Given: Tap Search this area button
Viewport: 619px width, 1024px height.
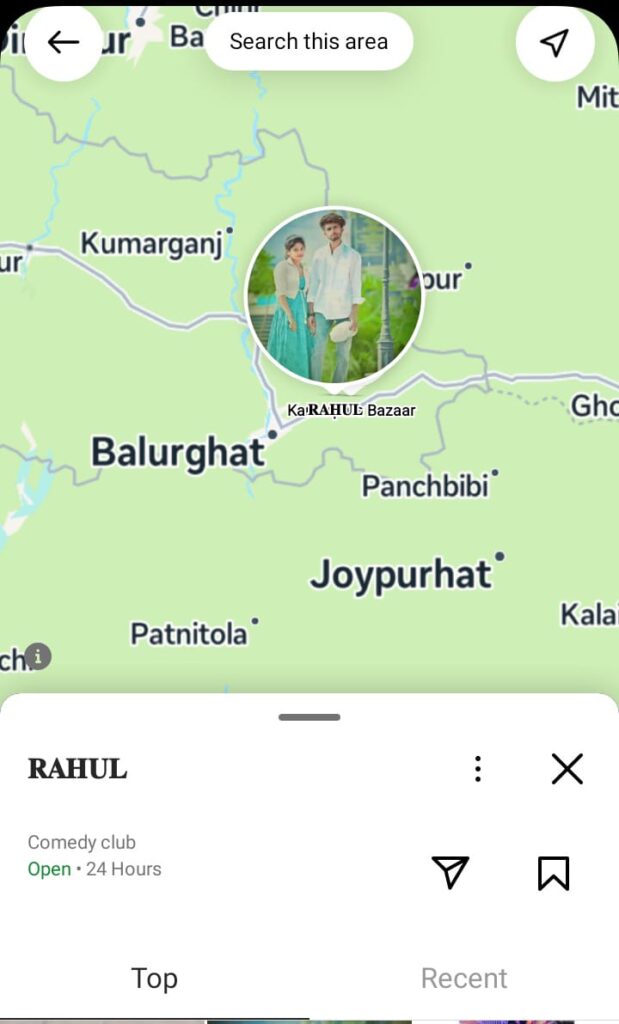Looking at the screenshot, I should click(x=309, y=42).
